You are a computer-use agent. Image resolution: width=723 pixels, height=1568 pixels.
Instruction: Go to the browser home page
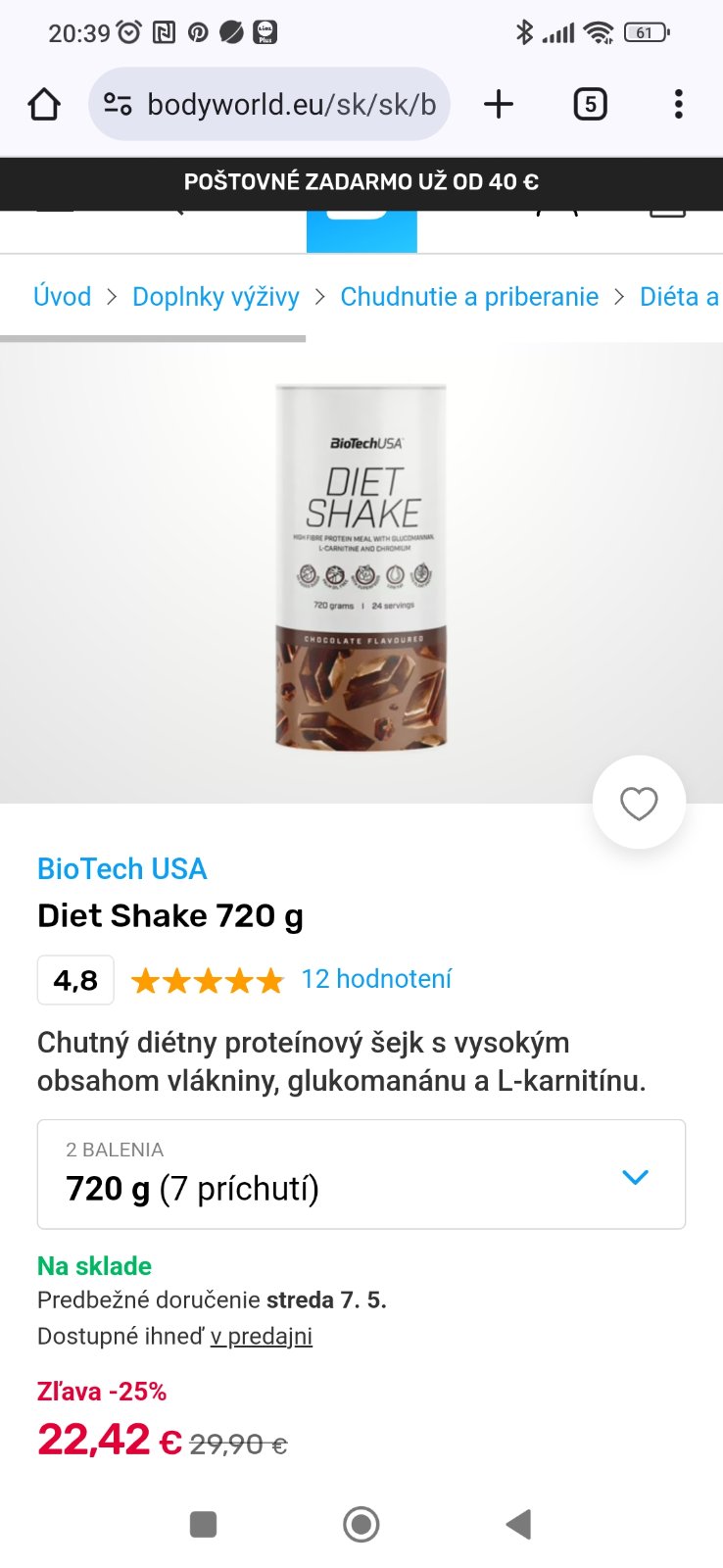pos(44,104)
